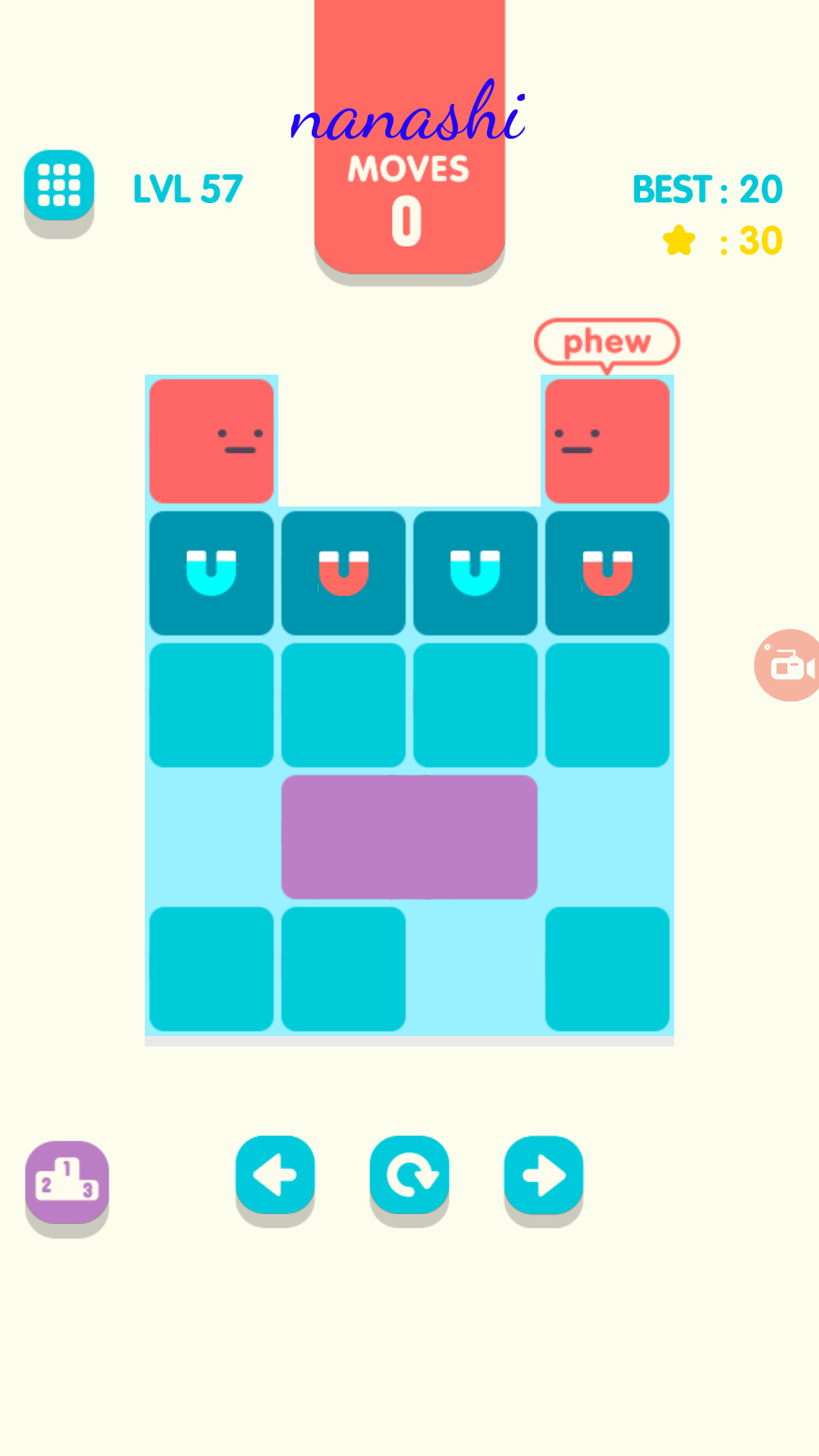This screenshot has height=1456, width=819.
Task: Select the purple wide block
Action: pos(409,836)
